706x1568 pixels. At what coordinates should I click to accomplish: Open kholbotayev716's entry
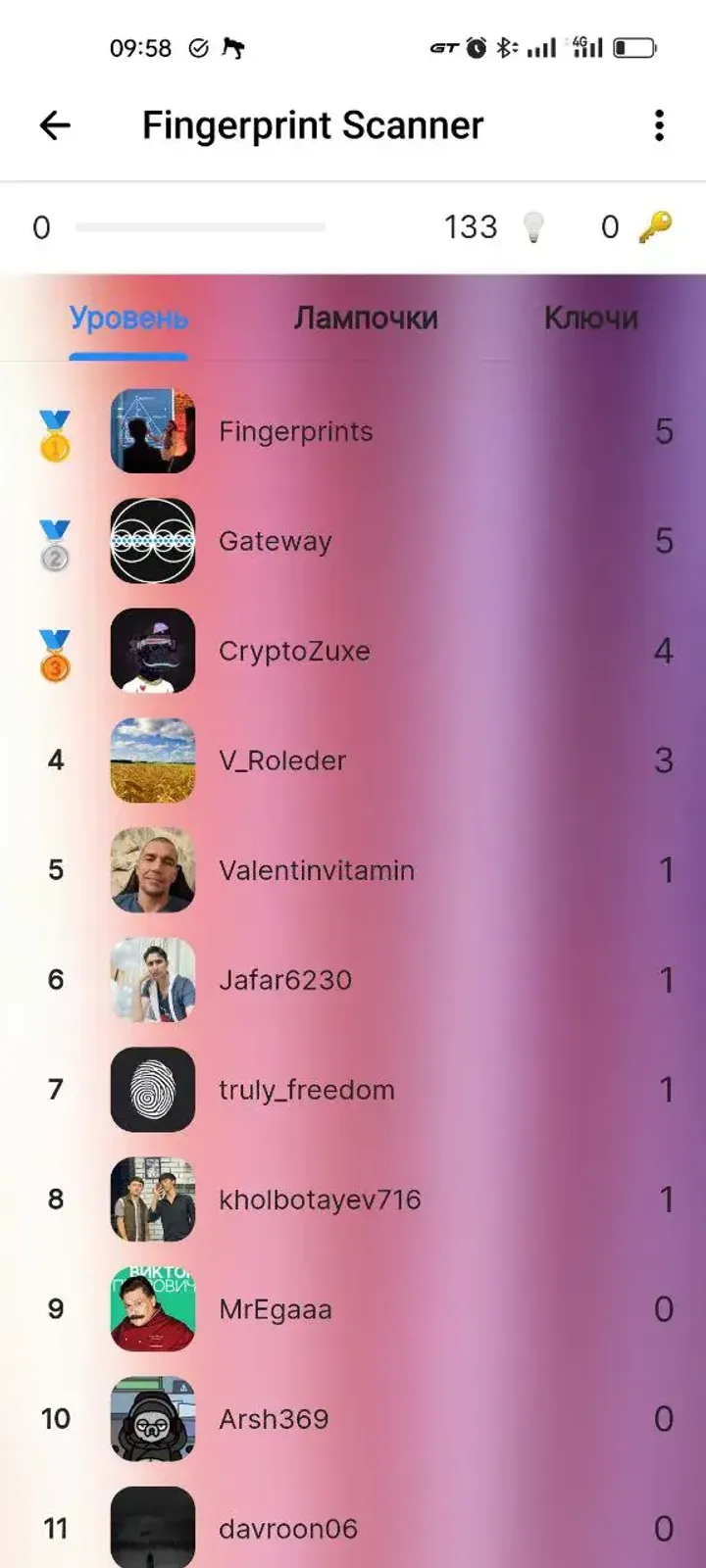(319, 1200)
